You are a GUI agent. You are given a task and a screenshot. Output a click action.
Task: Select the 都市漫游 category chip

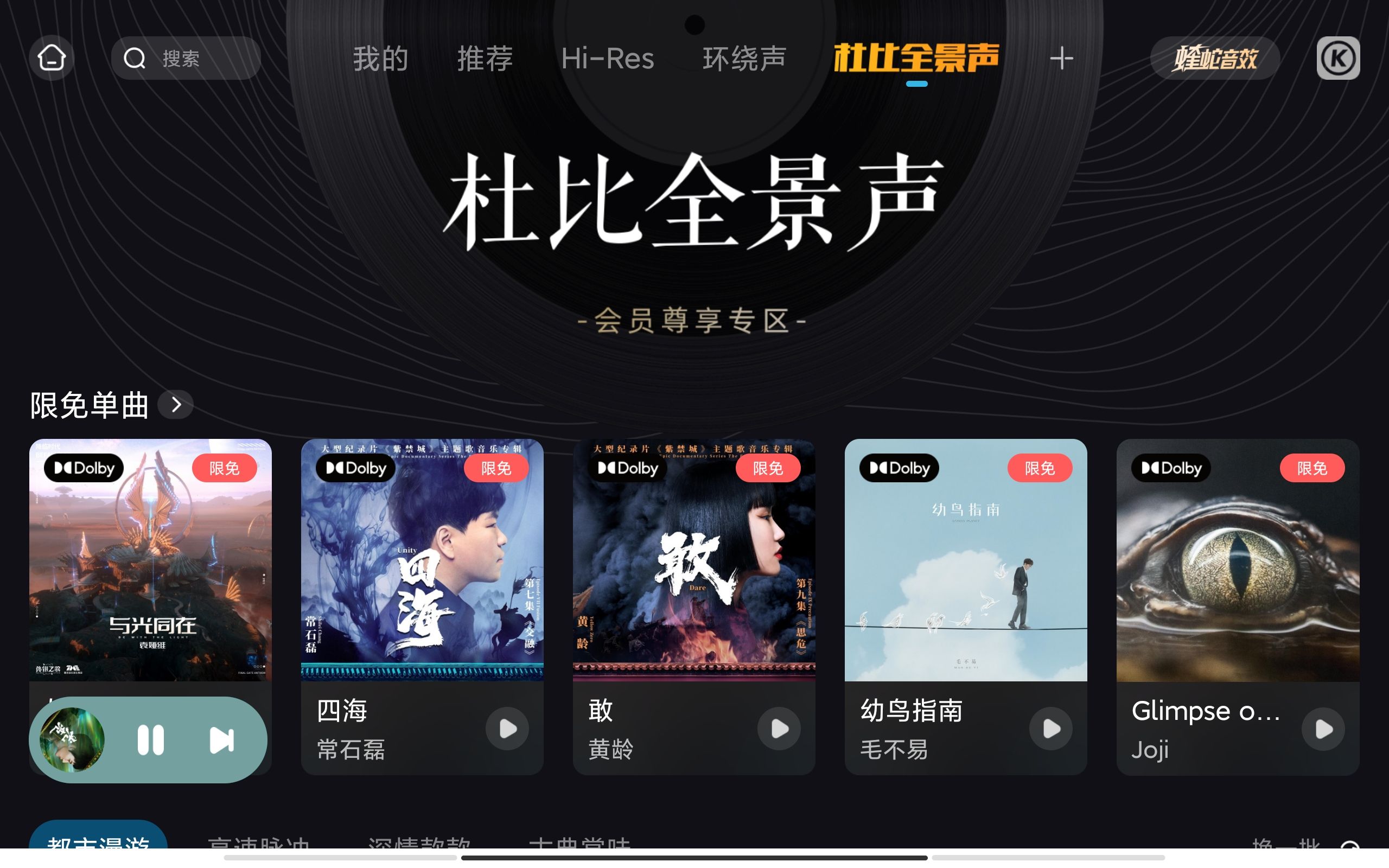pyautogui.click(x=98, y=841)
